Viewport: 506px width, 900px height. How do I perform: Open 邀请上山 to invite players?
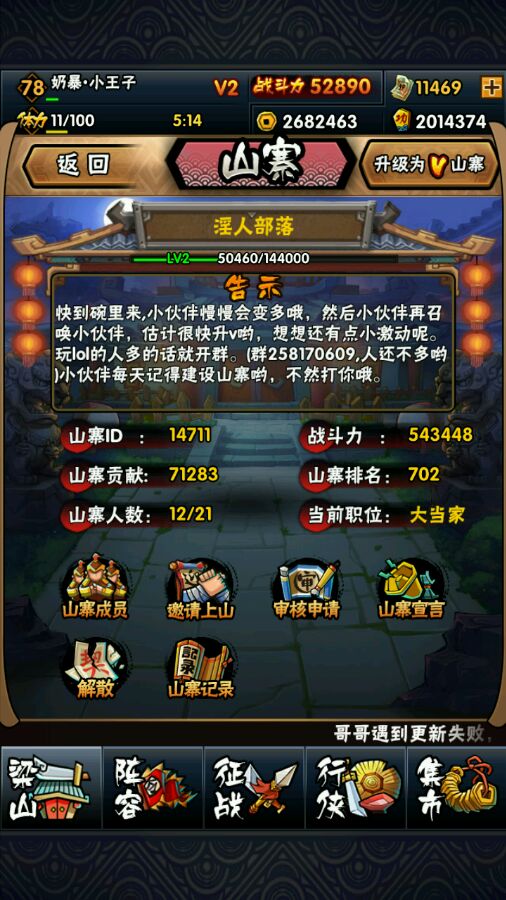click(x=201, y=589)
